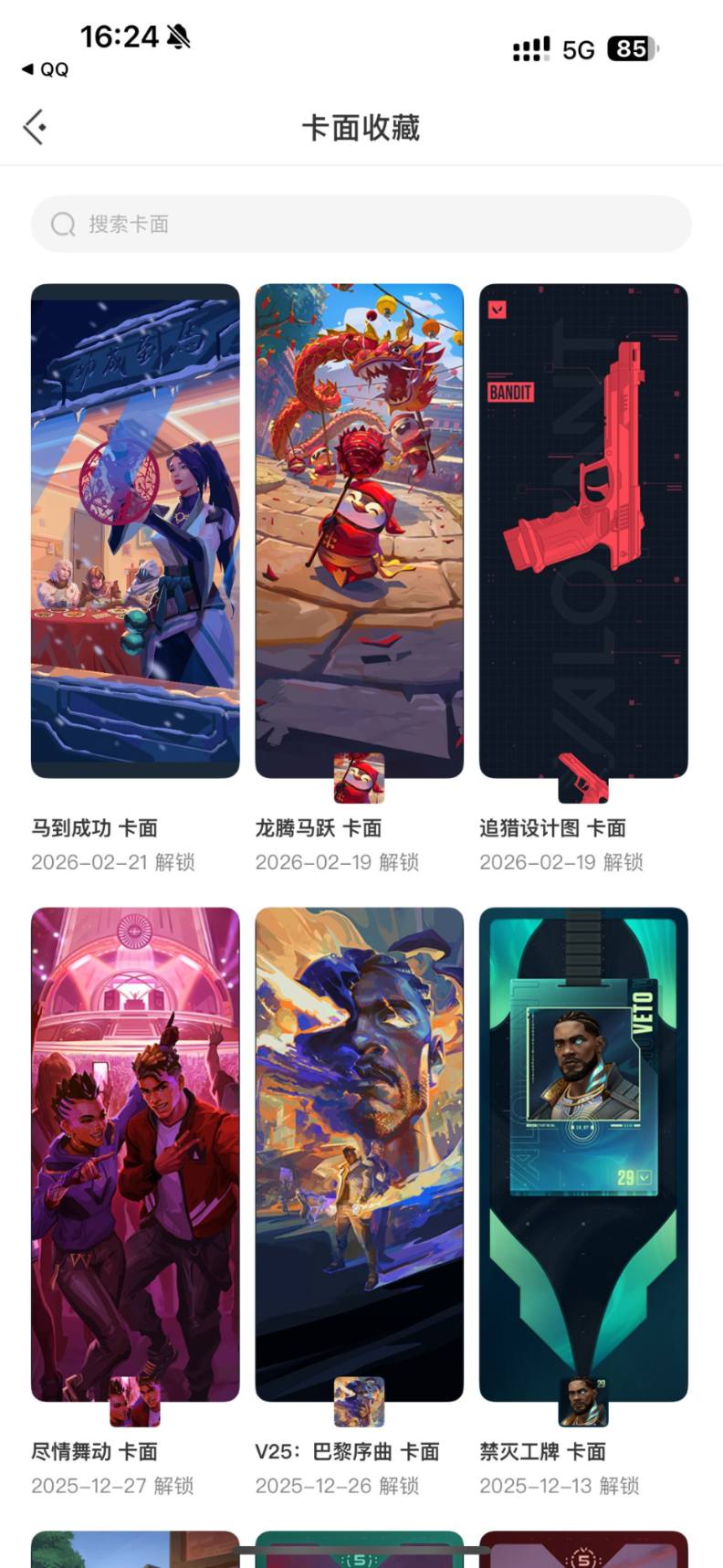Return to QQ via the status bar link
The image size is (723, 1568).
44,68
